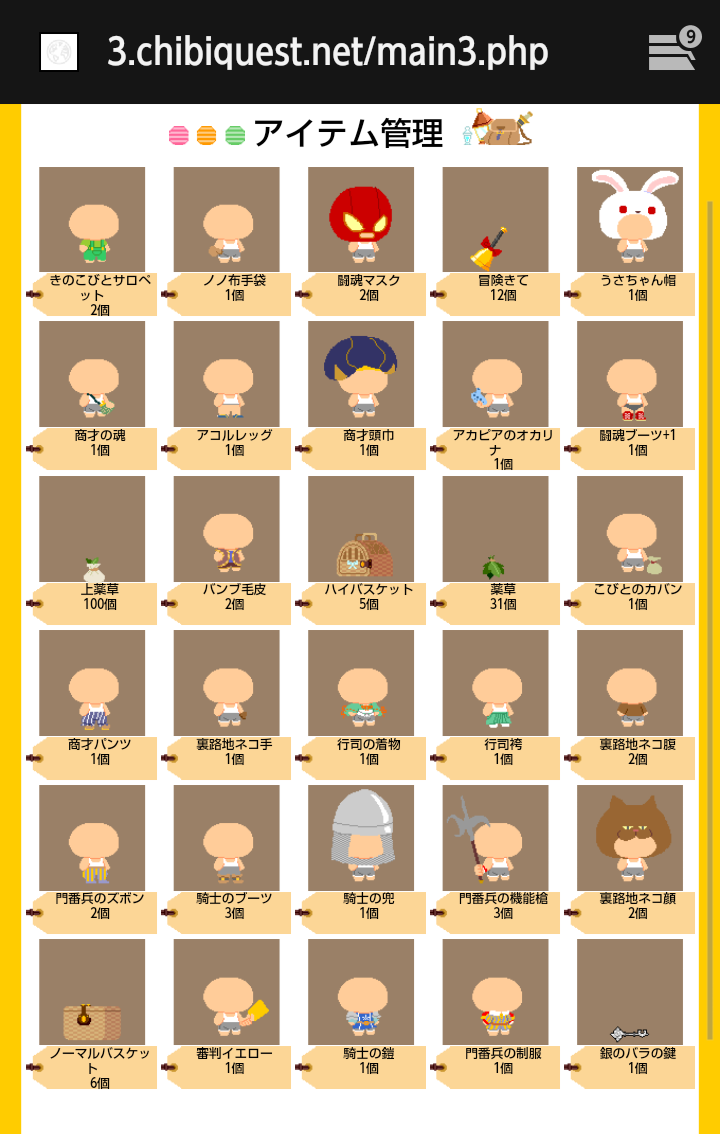Select the 上薬草 100個 item

click(92, 529)
